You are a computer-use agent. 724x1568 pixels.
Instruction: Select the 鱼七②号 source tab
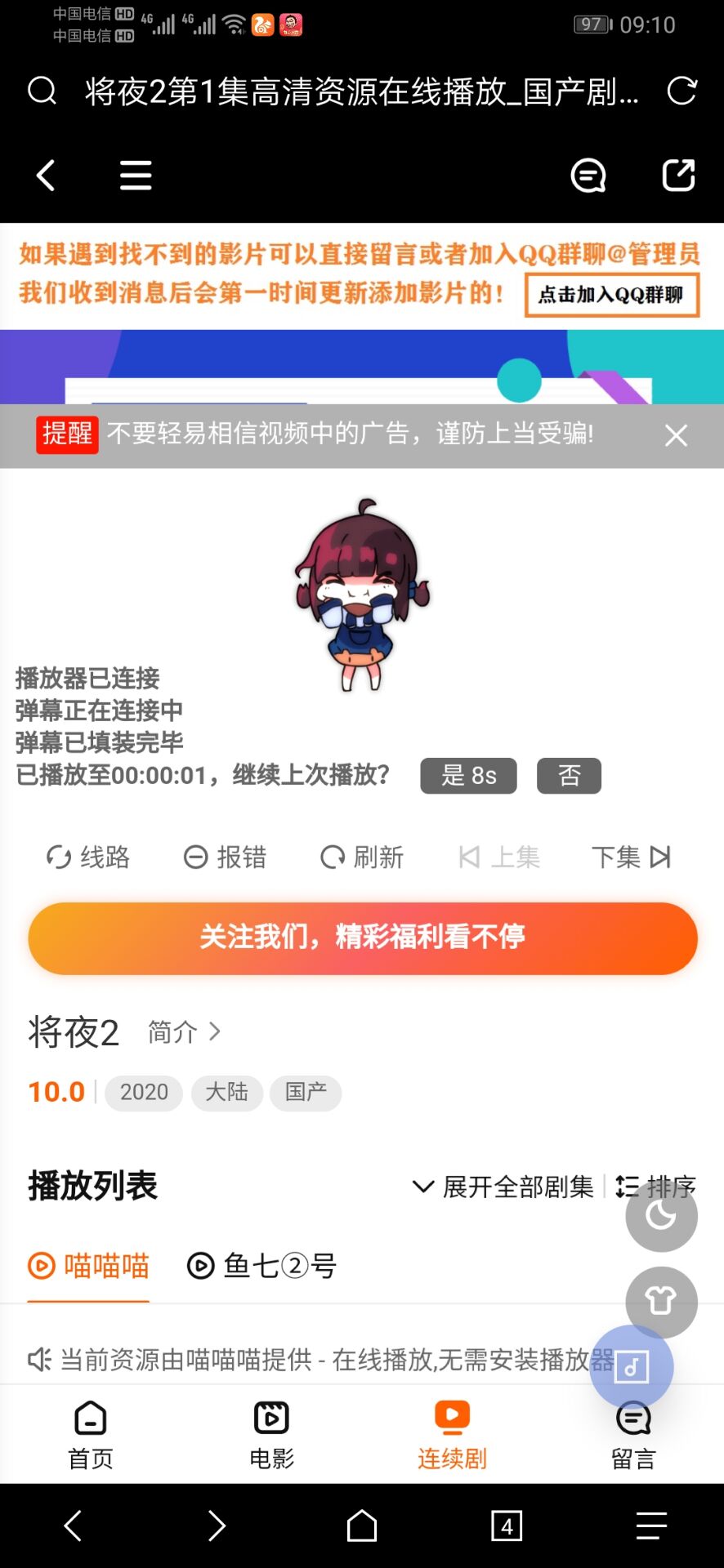(x=262, y=1266)
